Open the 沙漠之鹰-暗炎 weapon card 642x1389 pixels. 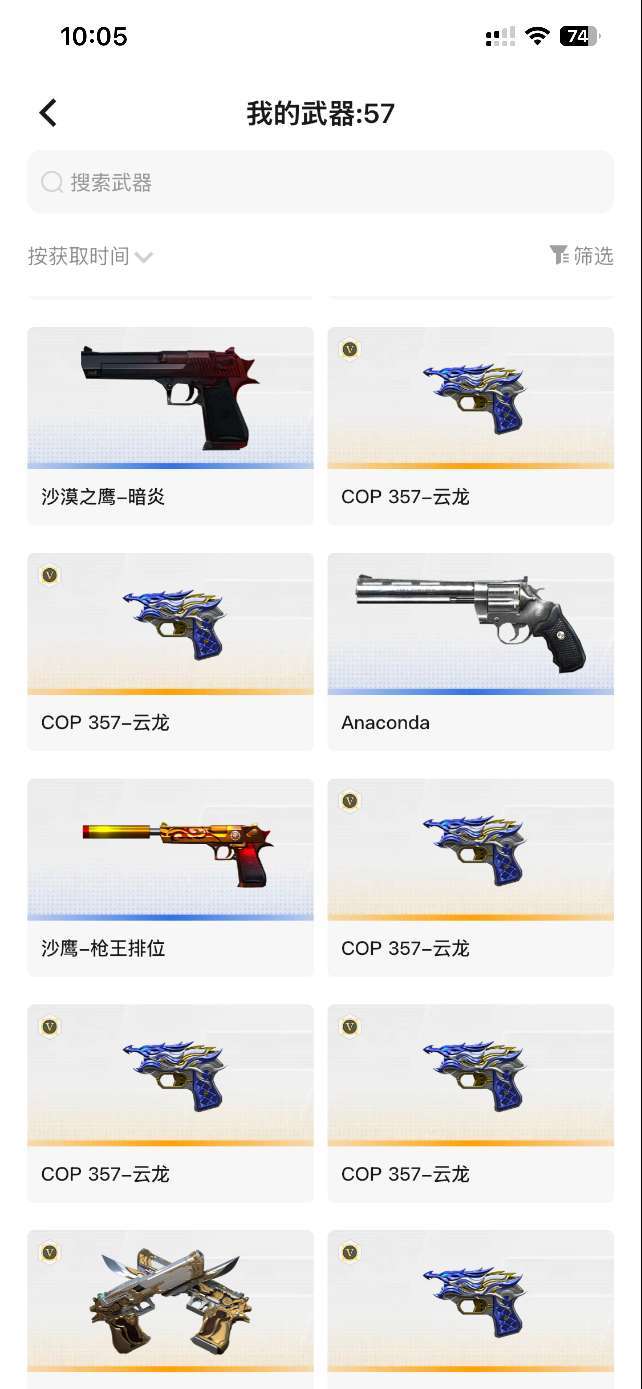[x=170, y=426]
